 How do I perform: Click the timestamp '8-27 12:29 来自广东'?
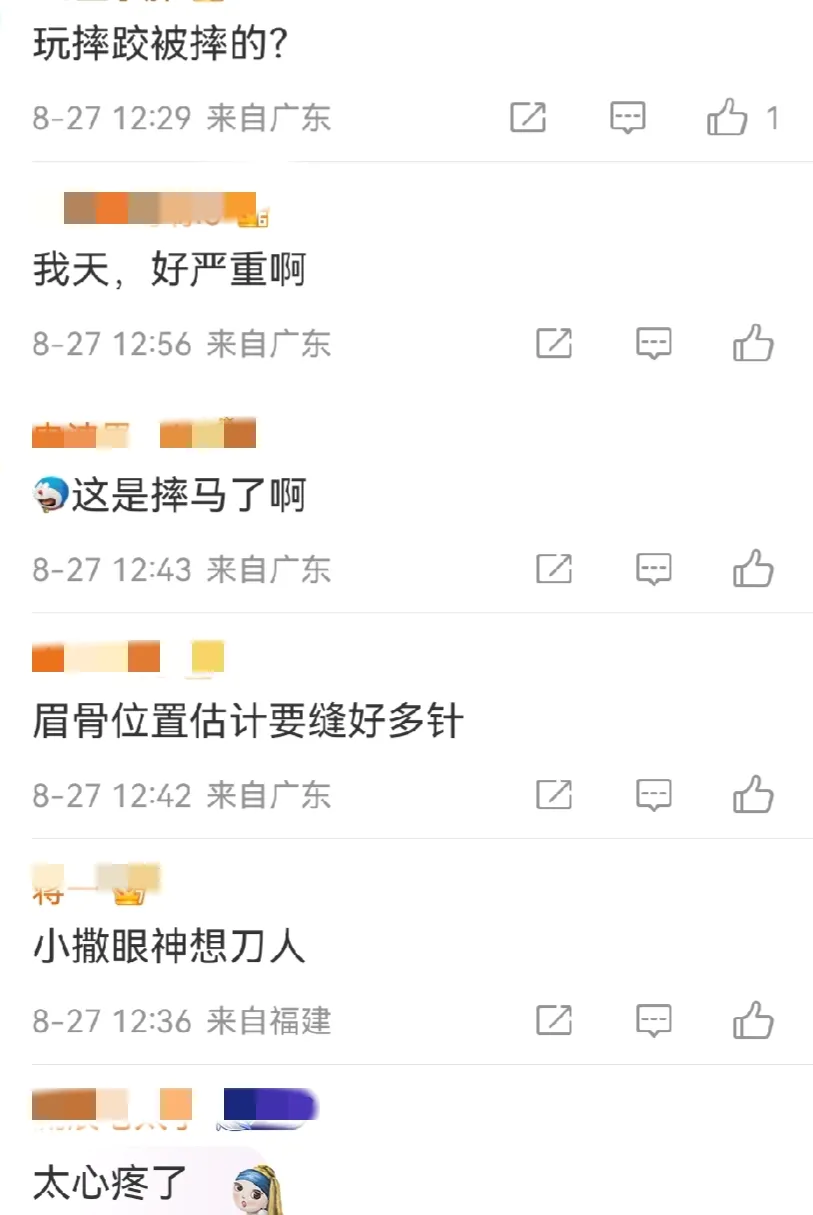coord(182,117)
